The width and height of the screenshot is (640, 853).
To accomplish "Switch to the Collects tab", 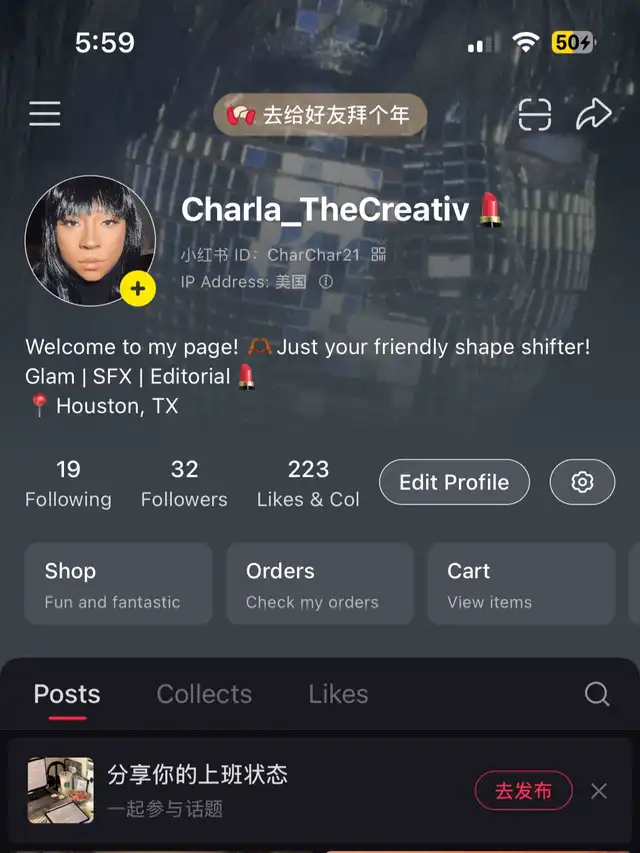I will (204, 694).
